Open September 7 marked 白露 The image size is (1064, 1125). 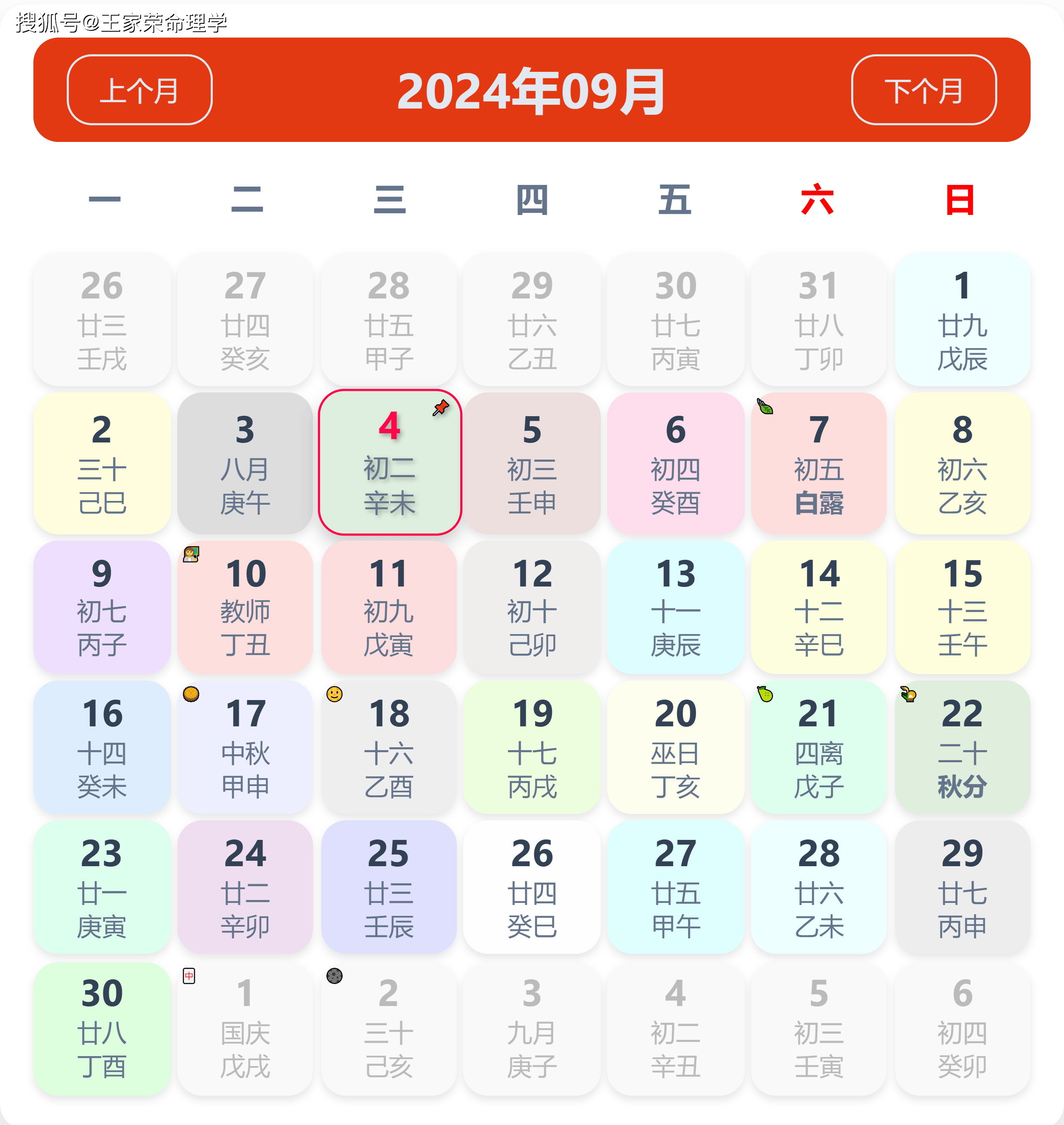click(x=818, y=463)
